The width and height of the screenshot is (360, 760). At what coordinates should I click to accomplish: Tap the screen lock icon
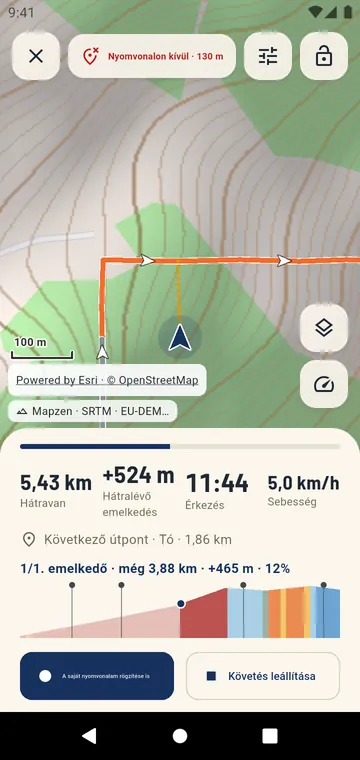[x=324, y=56]
